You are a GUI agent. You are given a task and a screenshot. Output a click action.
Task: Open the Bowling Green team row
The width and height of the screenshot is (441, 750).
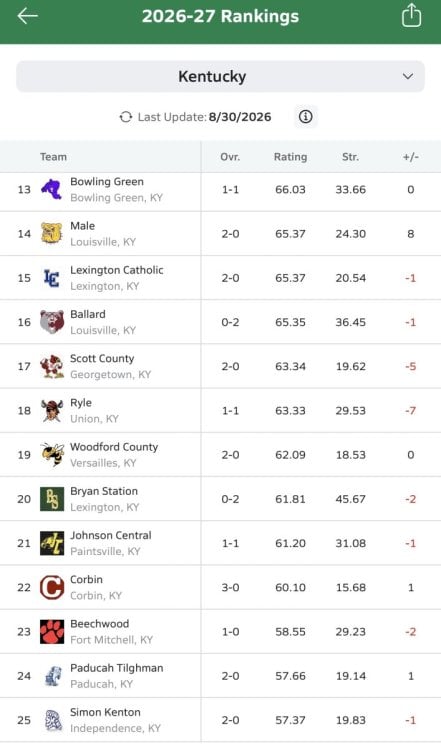click(x=220, y=190)
